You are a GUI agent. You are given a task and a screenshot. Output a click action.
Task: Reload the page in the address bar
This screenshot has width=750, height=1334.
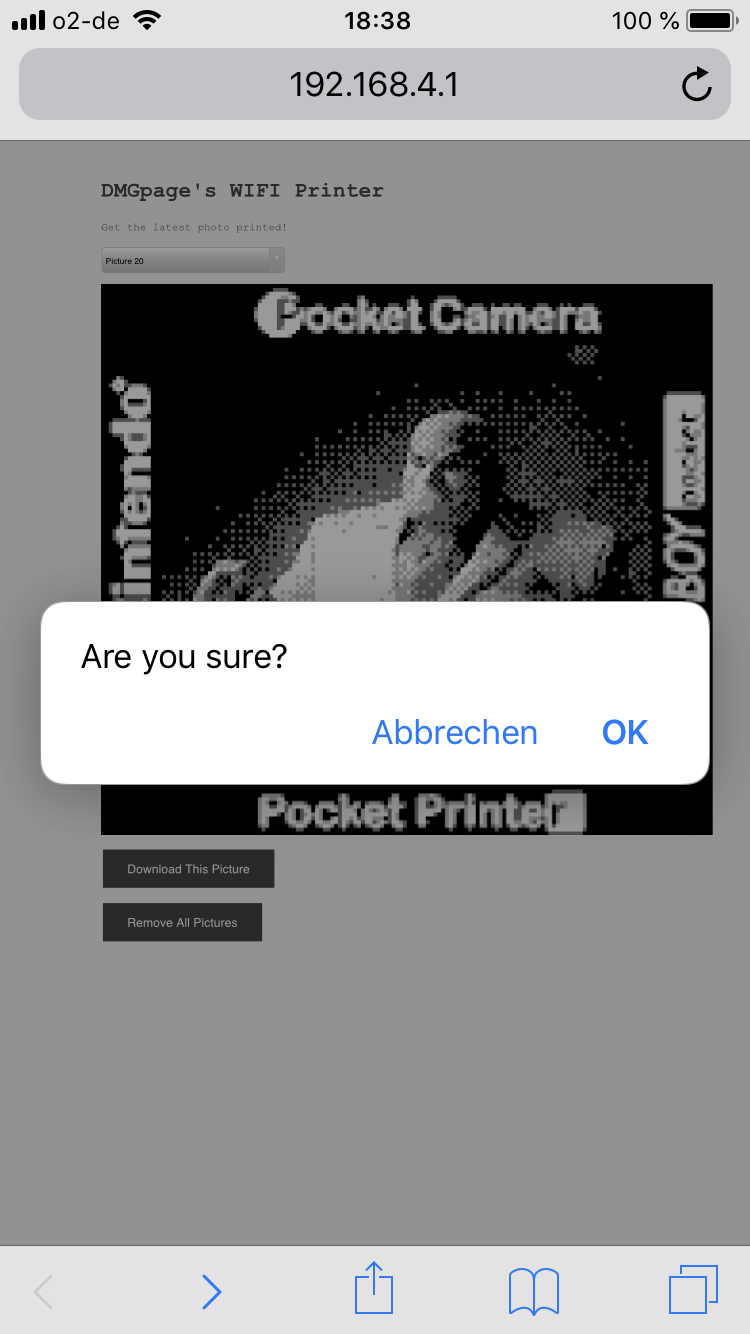click(x=696, y=85)
